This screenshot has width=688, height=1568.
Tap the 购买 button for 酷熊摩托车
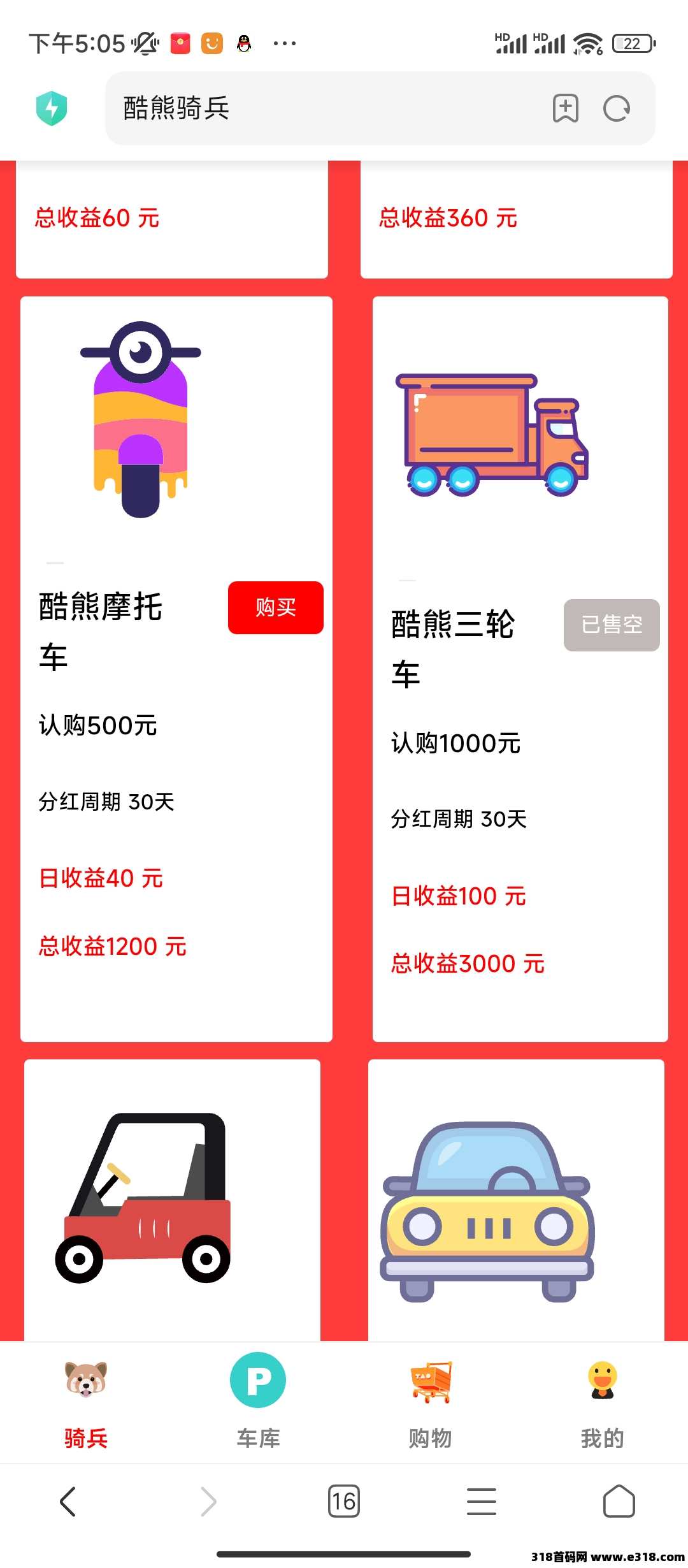pos(276,607)
